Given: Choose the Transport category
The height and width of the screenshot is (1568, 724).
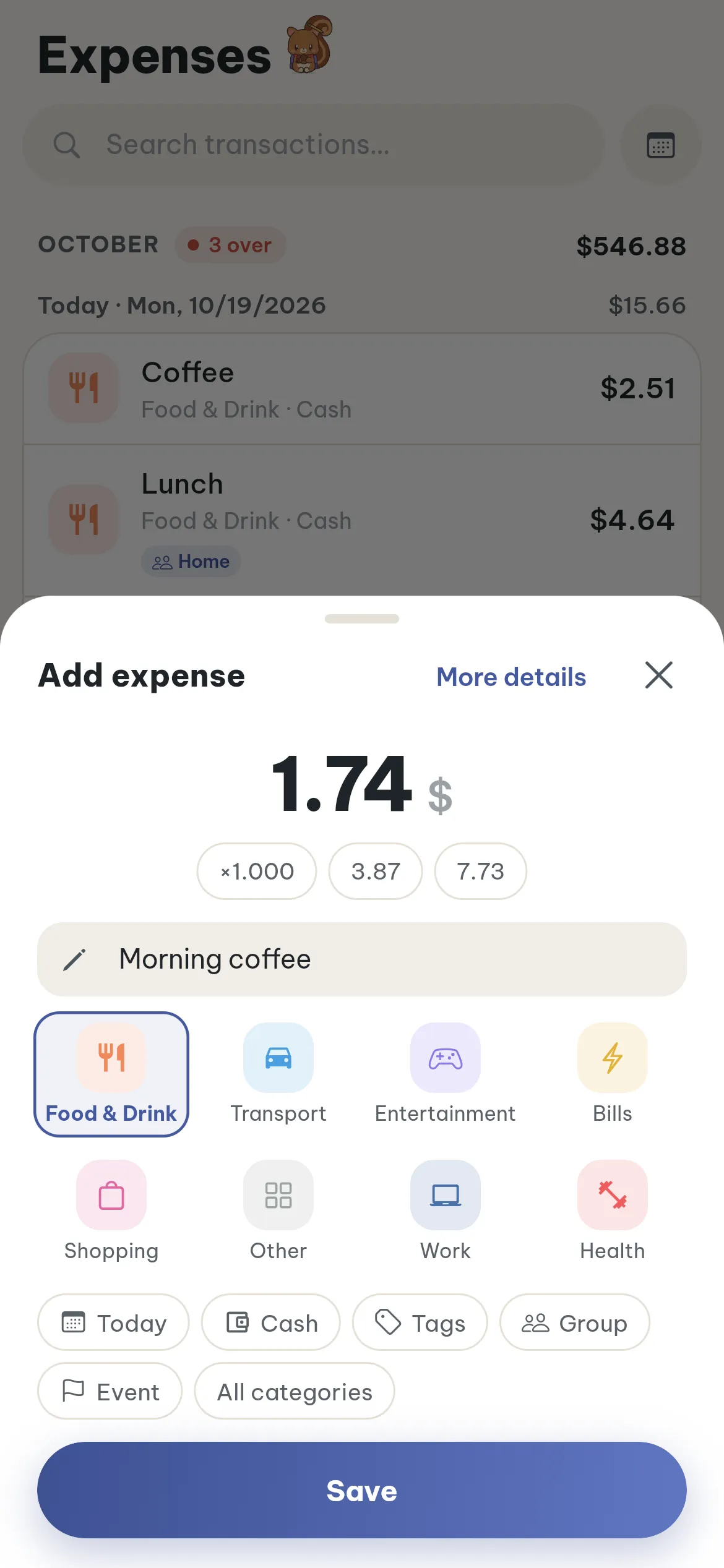Looking at the screenshot, I should click(278, 1074).
